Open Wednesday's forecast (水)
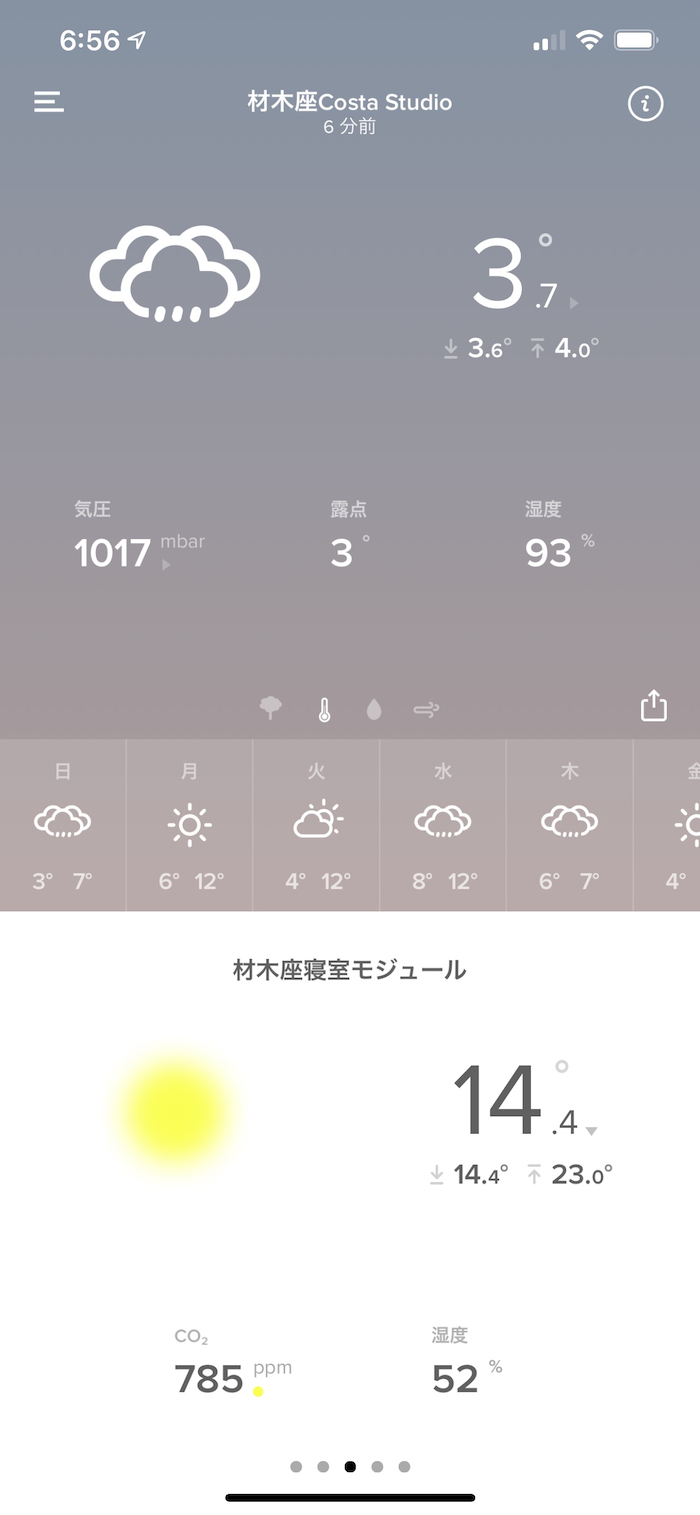 click(443, 825)
